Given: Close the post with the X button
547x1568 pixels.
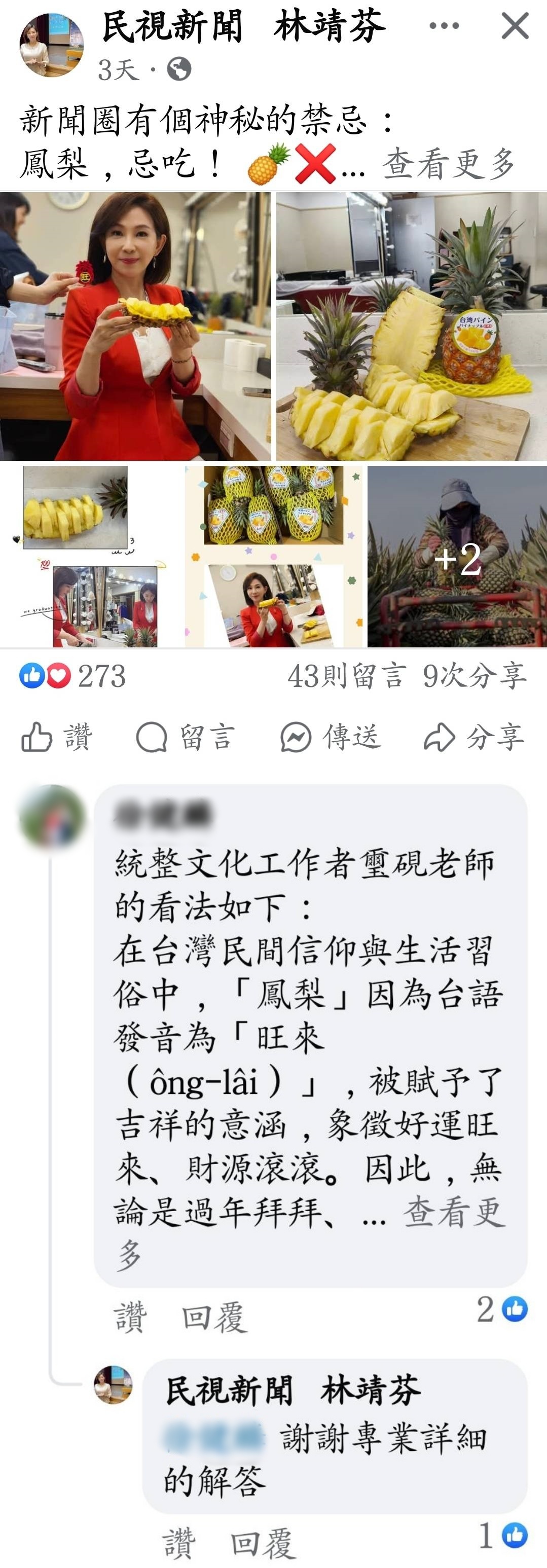Looking at the screenshot, I should coord(515,26).
